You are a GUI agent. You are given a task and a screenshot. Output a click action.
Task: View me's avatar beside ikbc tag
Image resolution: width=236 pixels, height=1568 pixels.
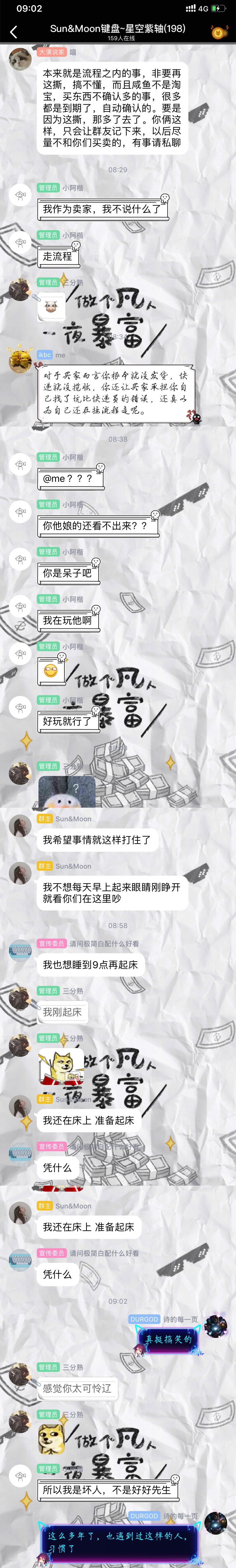click(x=20, y=361)
